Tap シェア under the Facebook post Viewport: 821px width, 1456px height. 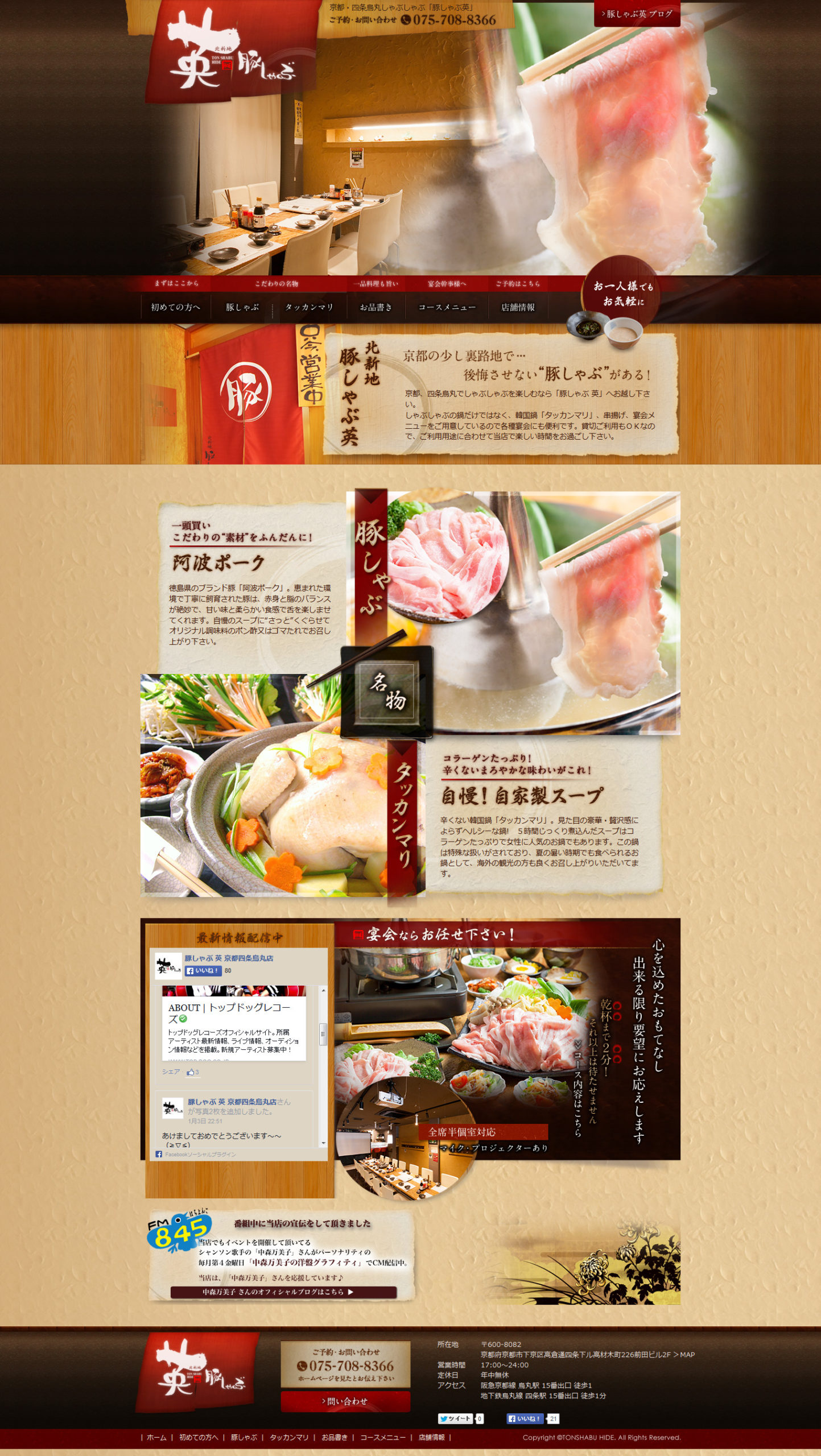click(171, 1072)
